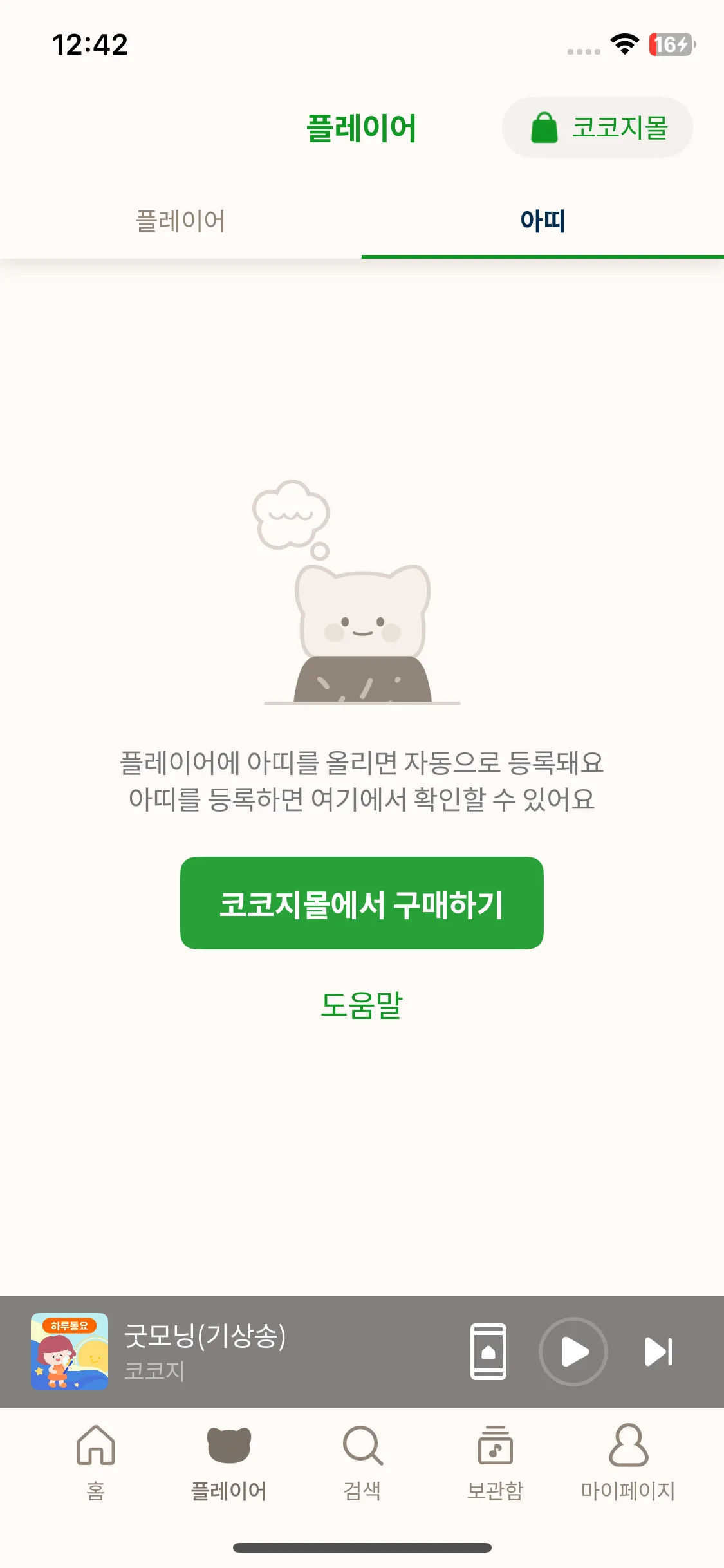Tap the artist name 코코지

154,1372
